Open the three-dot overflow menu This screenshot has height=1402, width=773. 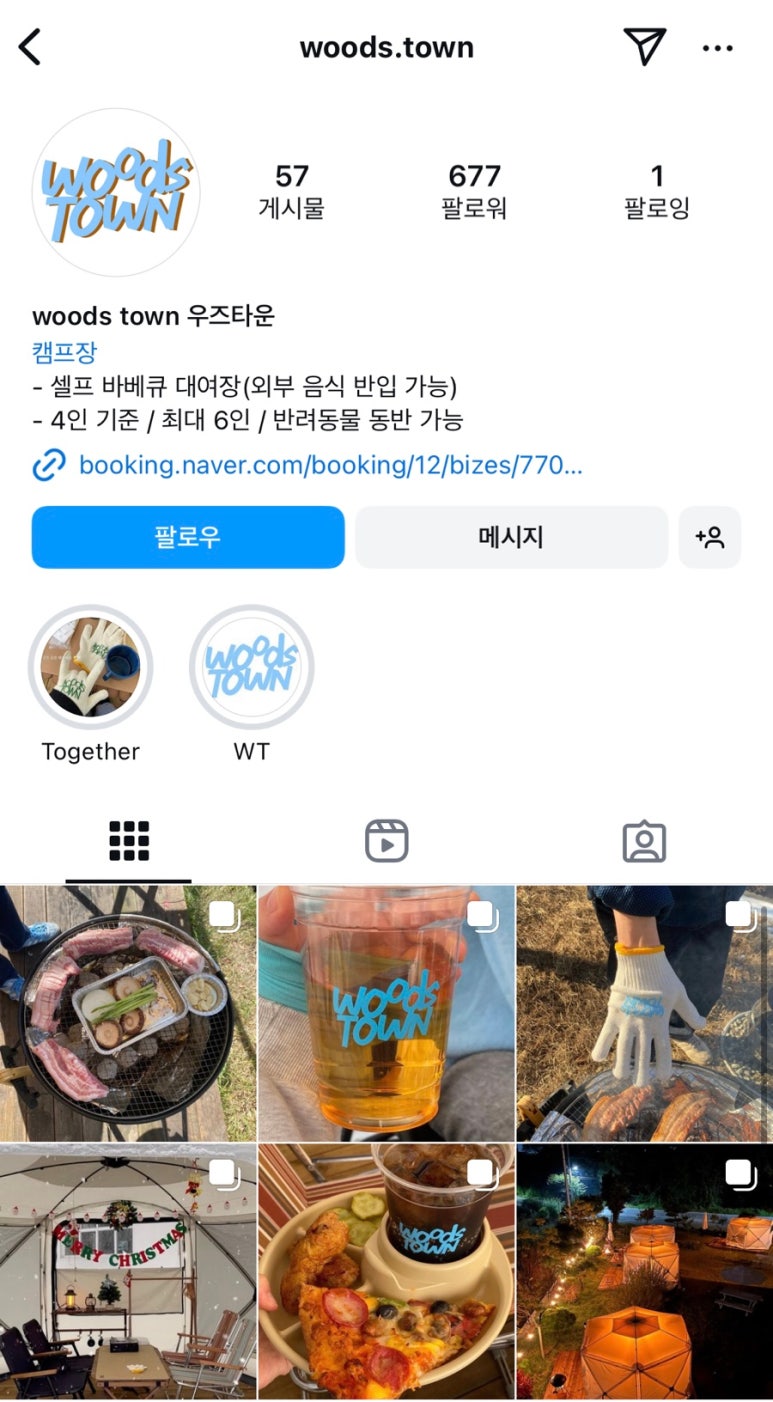tap(717, 48)
